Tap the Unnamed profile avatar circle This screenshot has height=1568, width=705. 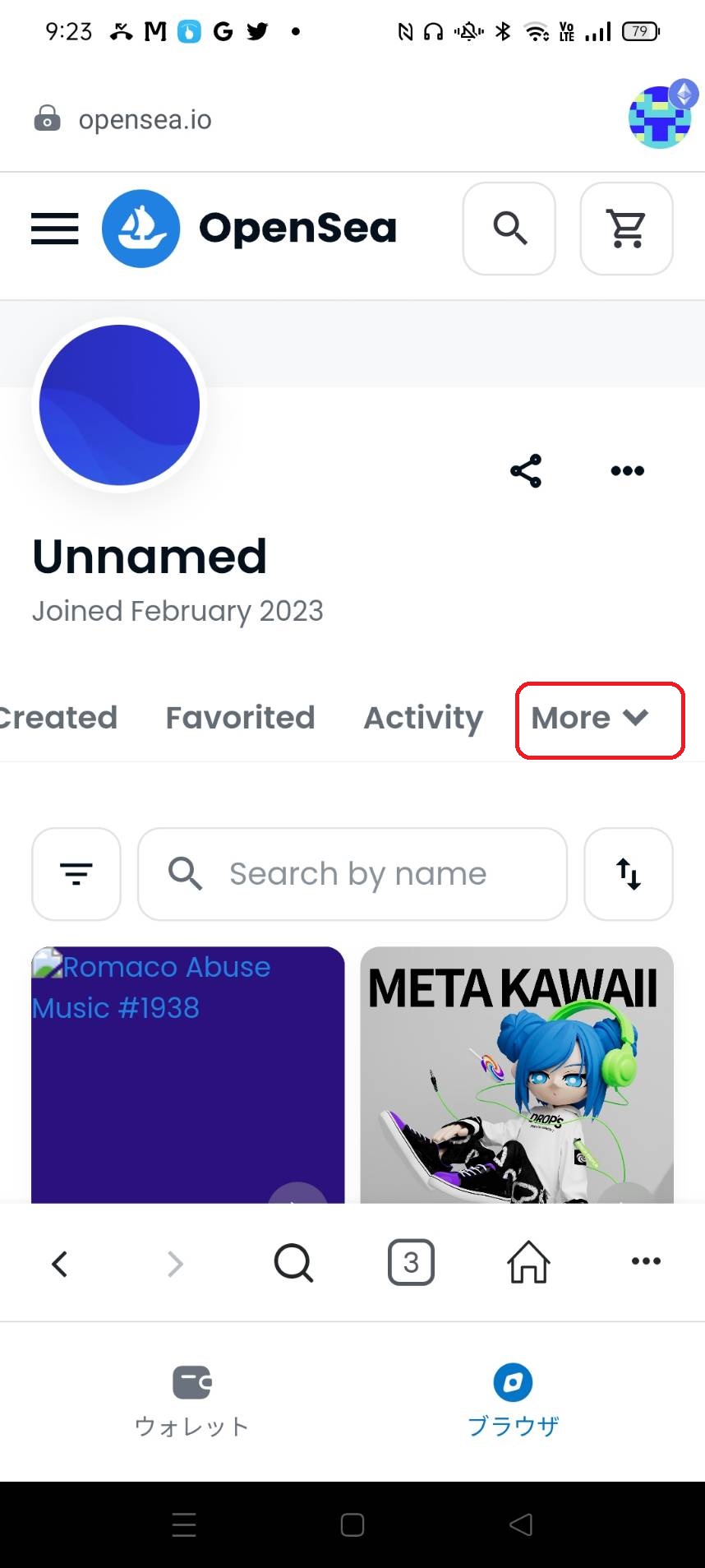pos(119,404)
